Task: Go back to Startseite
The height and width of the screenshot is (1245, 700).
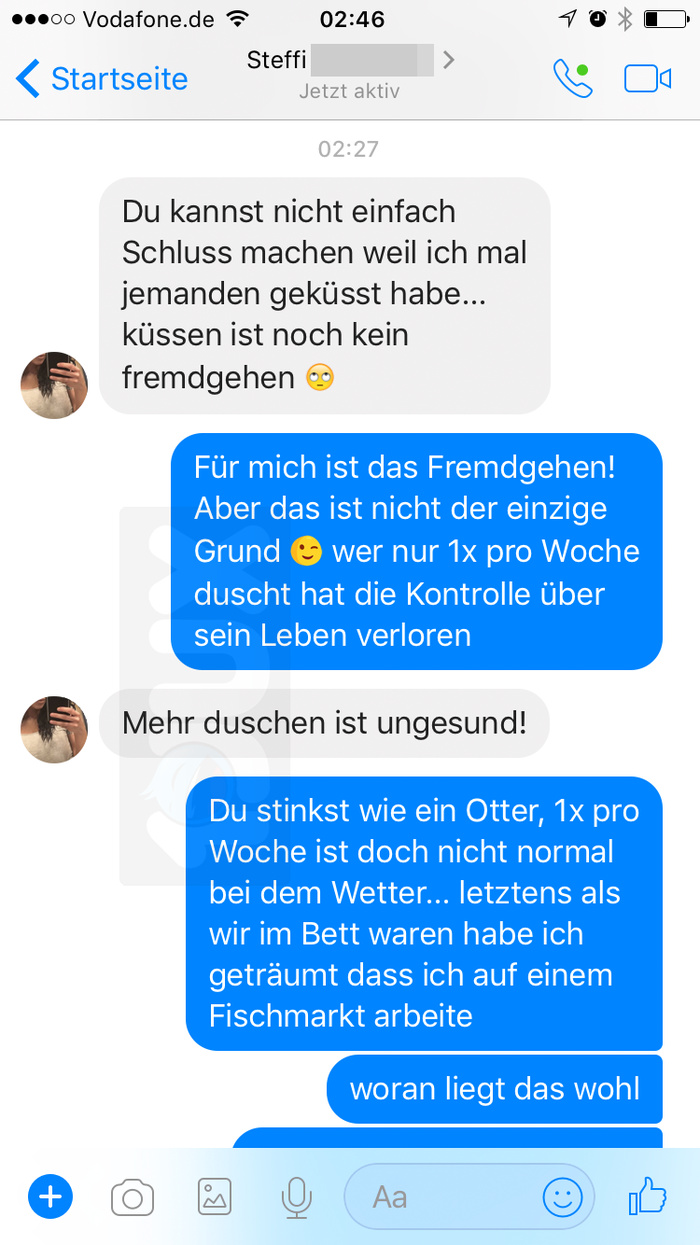Action: tap(102, 78)
